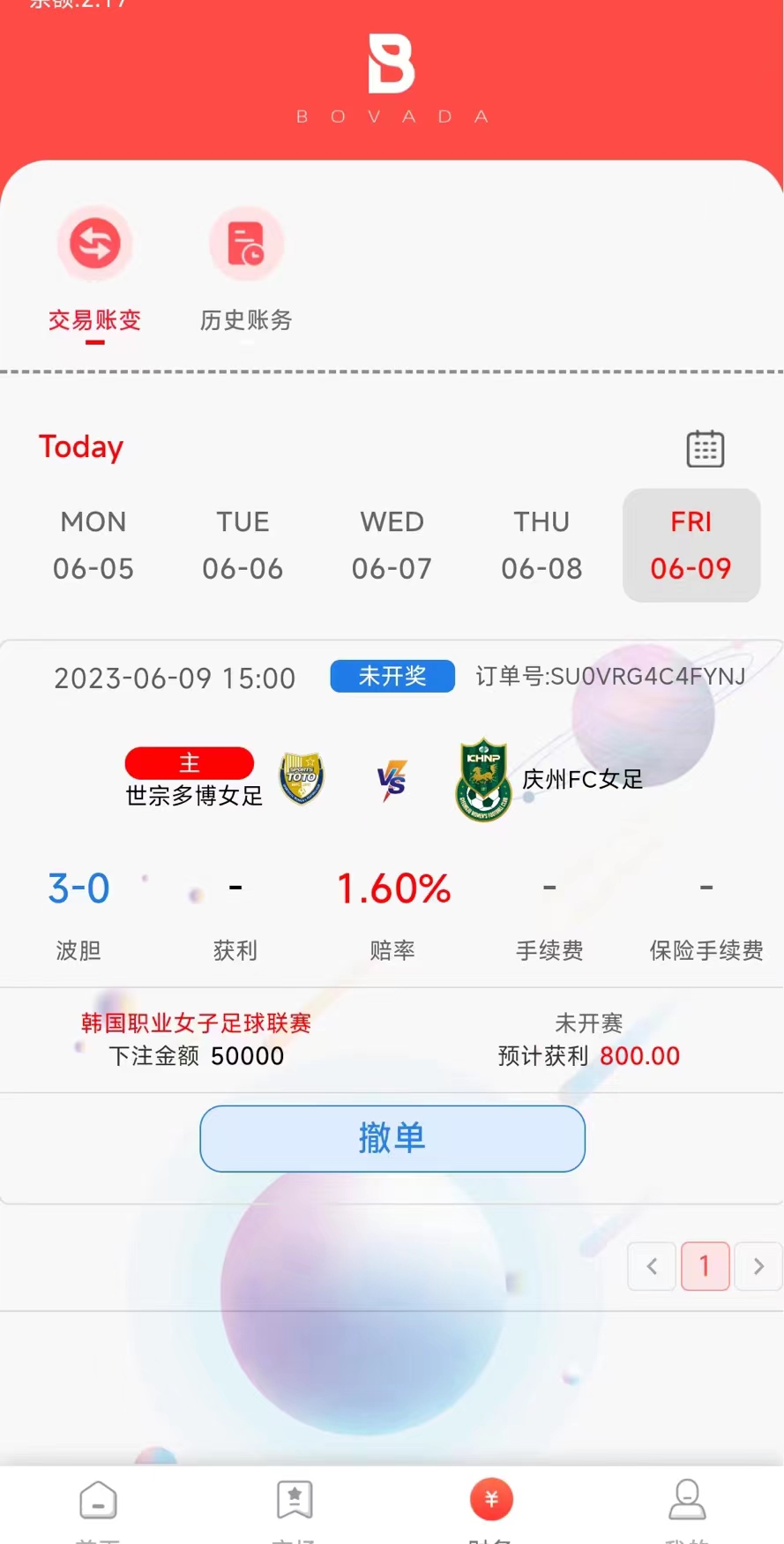Select the FRI 06-09 day tab
The height and width of the screenshot is (1544, 784).
691,545
